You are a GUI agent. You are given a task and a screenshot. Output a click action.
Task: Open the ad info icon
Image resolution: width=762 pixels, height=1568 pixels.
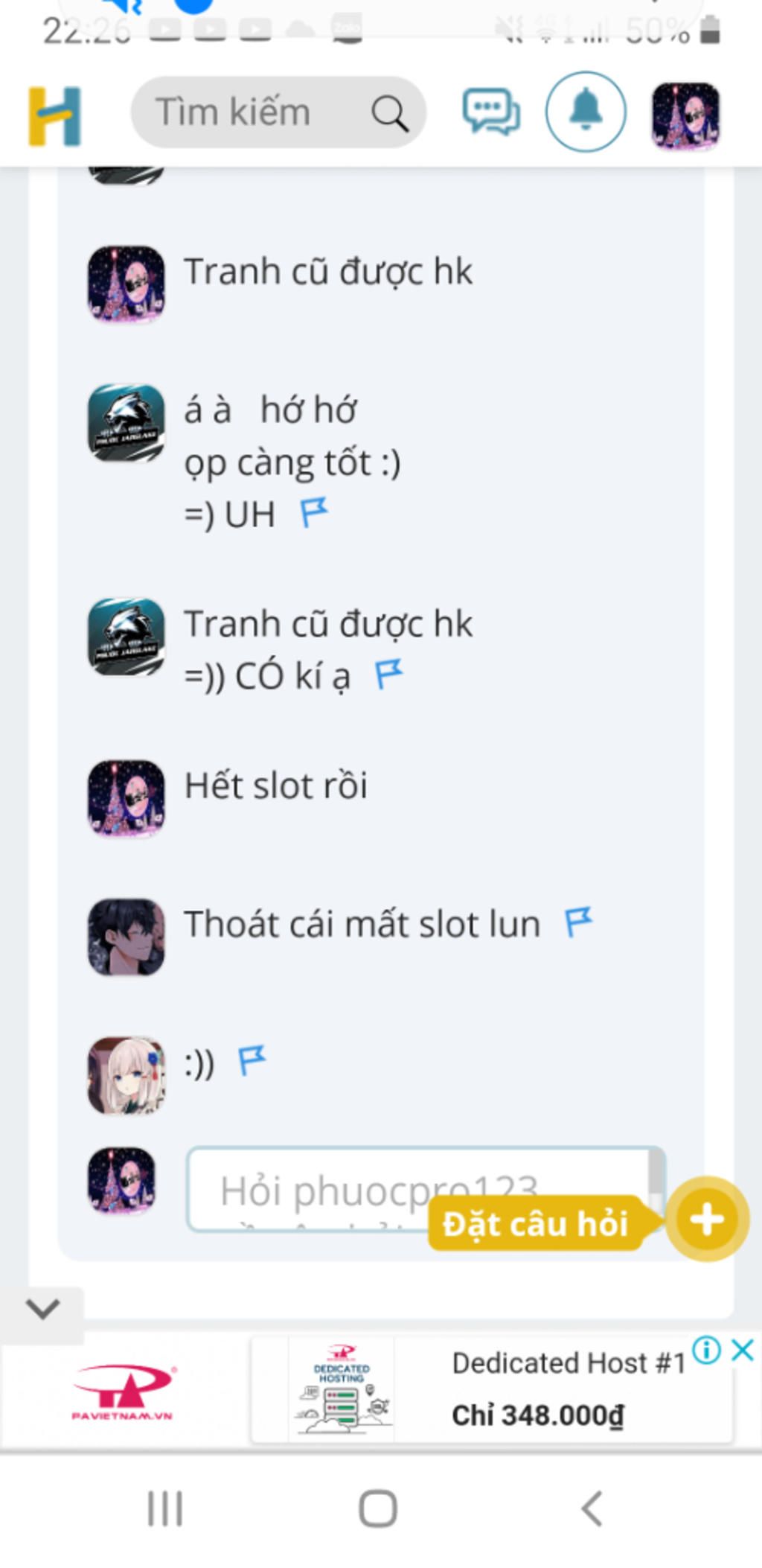706,1349
